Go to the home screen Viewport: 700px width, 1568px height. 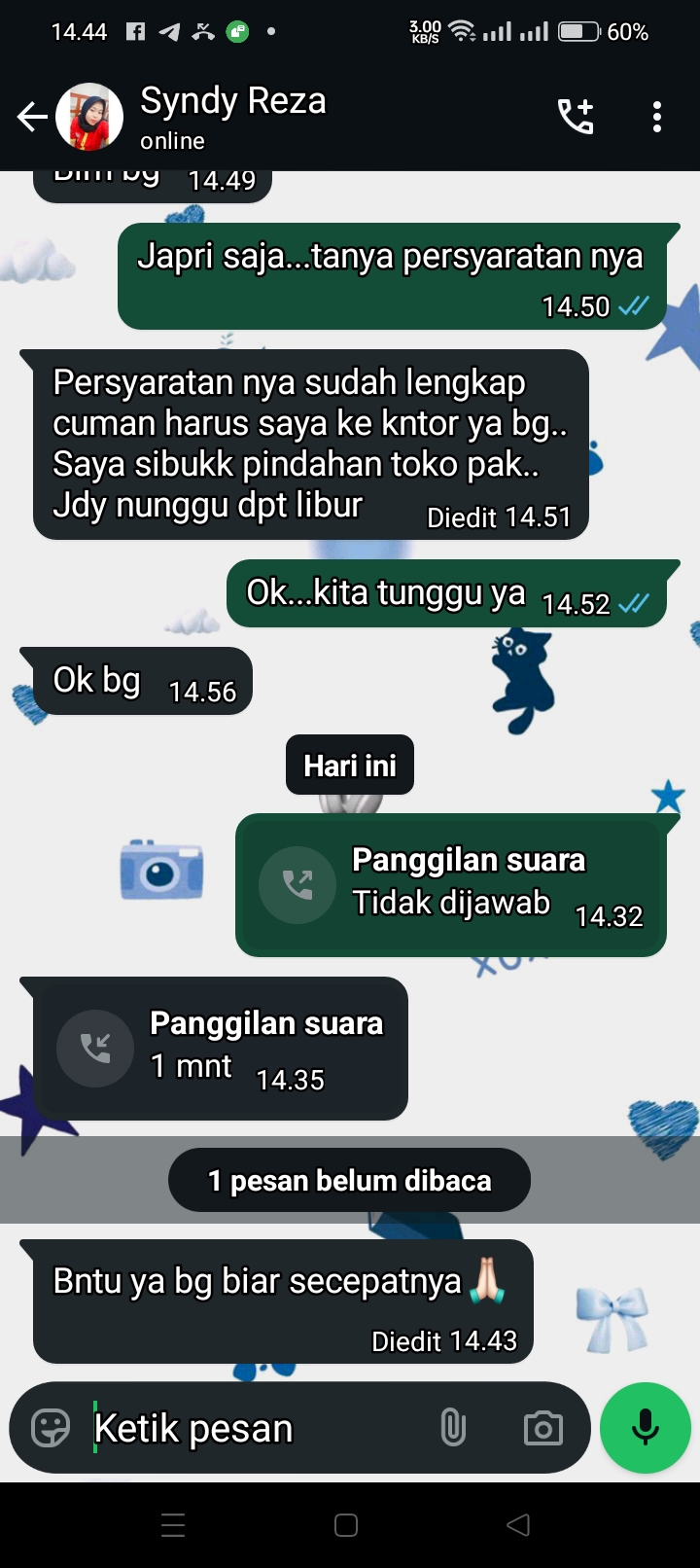coord(346,1525)
